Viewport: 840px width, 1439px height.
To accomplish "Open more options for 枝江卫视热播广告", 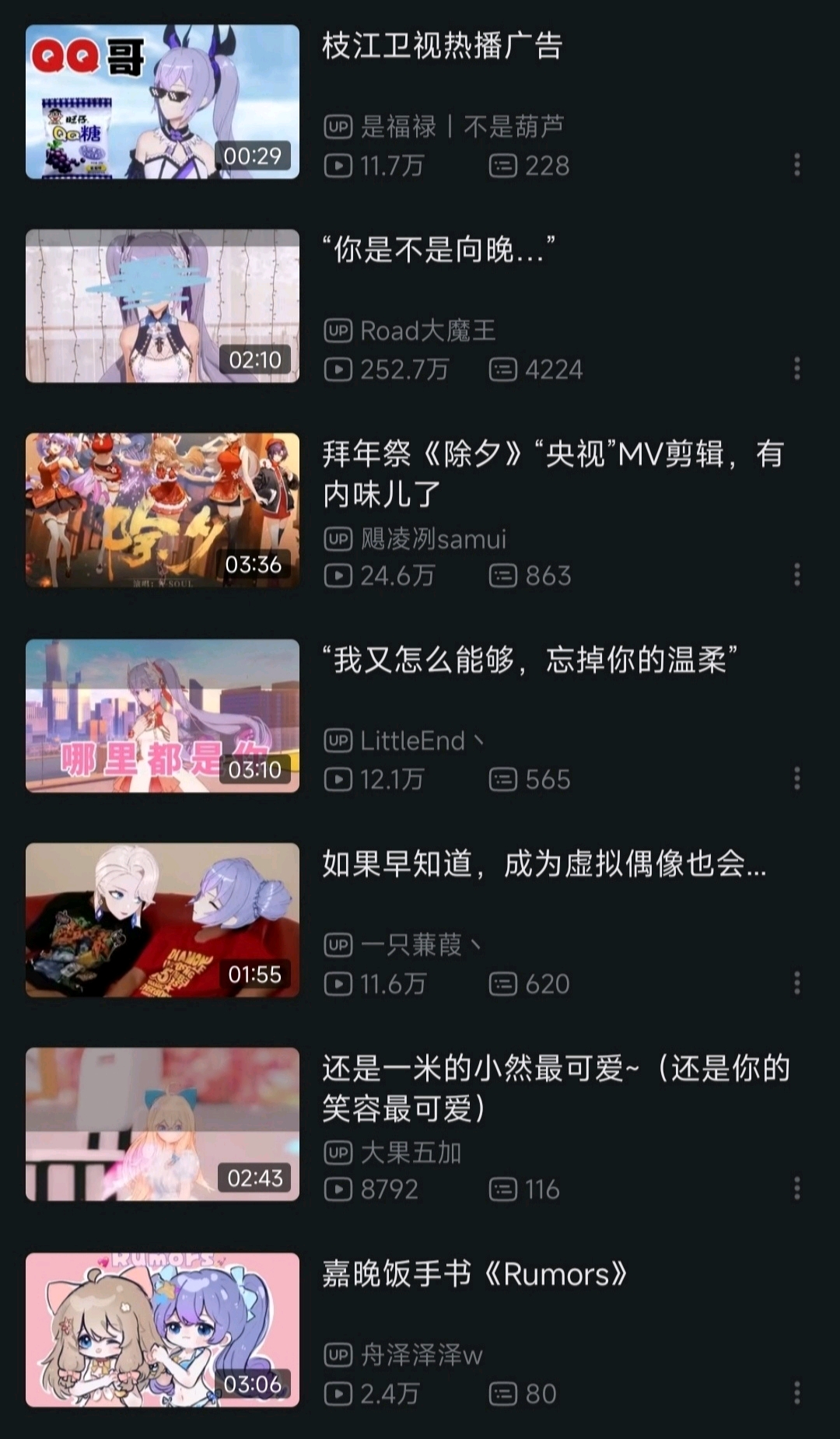I will click(x=796, y=165).
